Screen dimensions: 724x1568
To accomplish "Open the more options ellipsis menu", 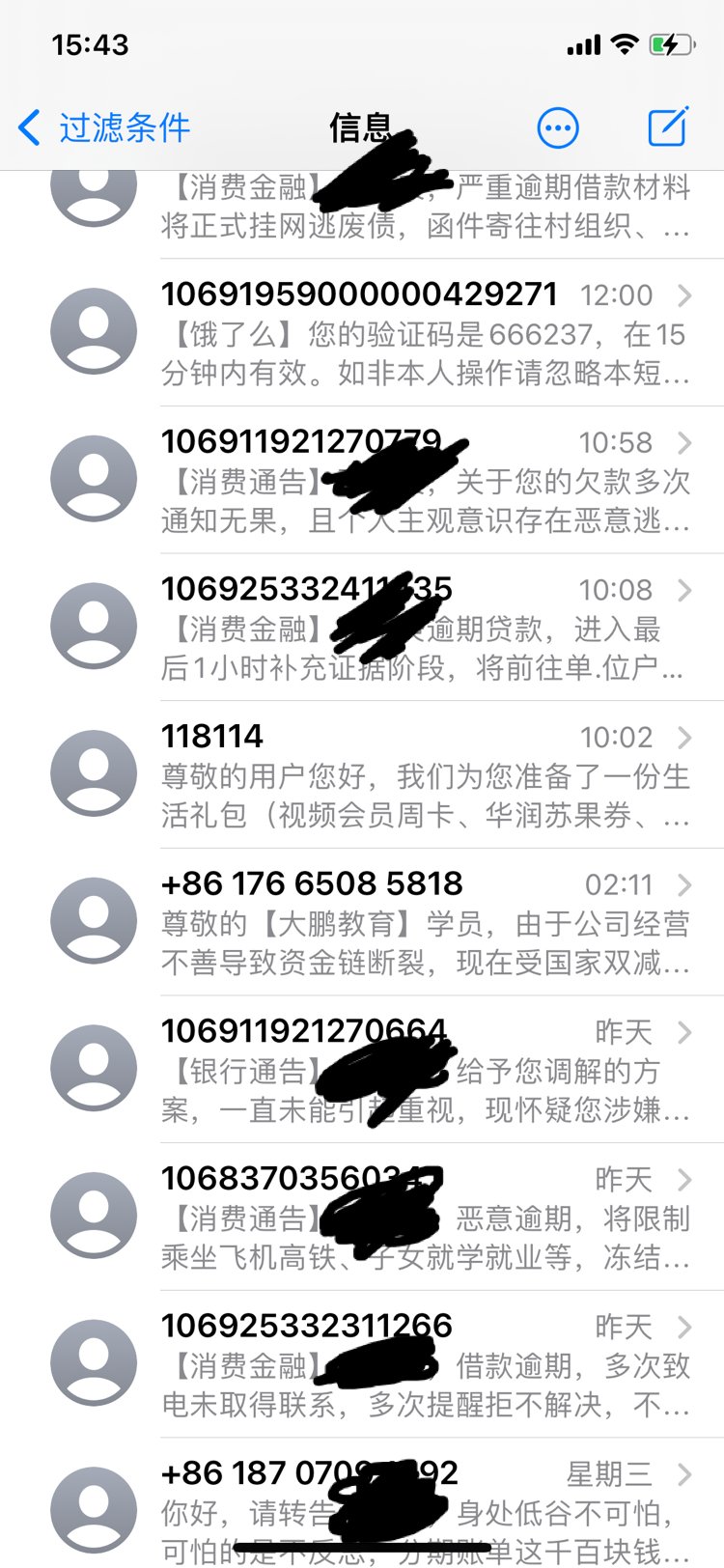I will 558,127.
